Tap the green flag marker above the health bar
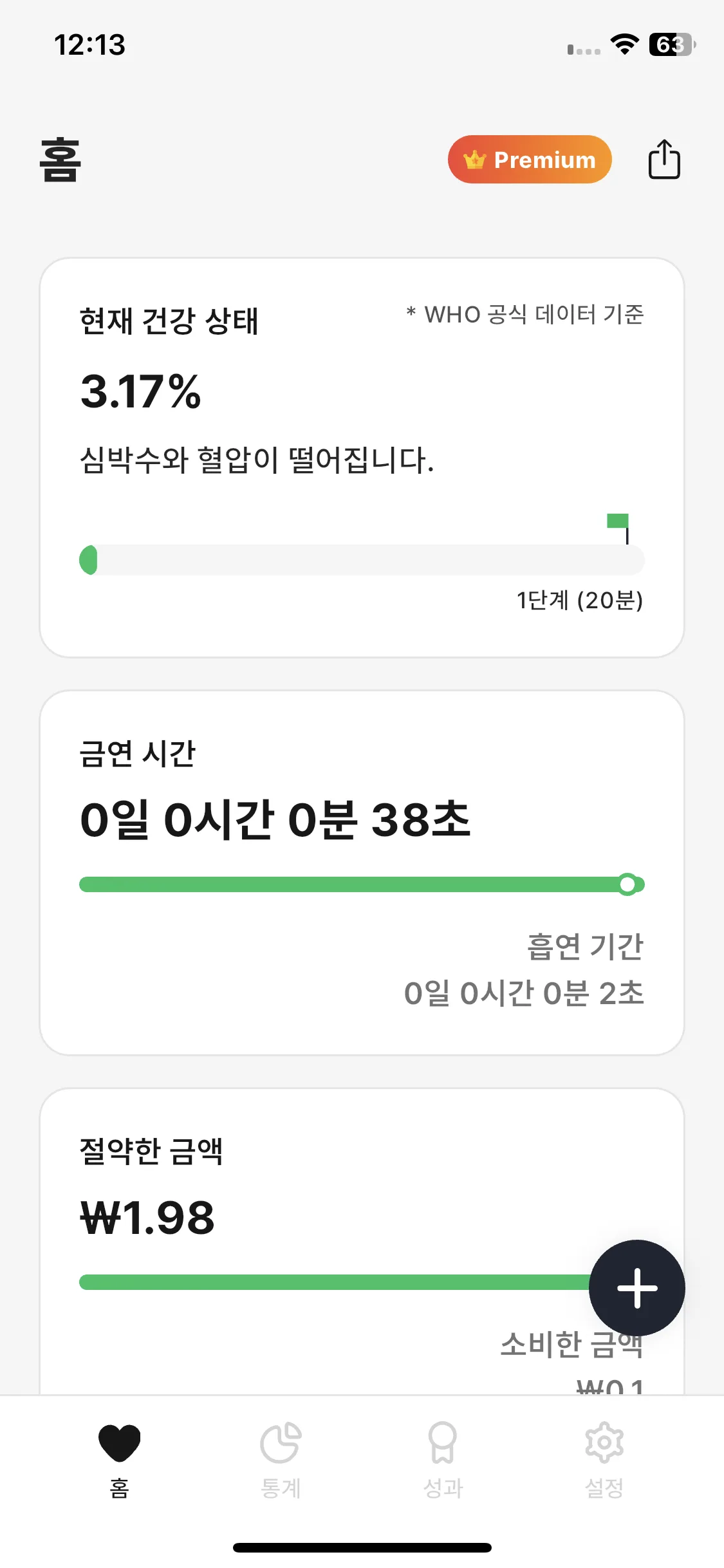The width and height of the screenshot is (724, 1568). click(x=619, y=519)
